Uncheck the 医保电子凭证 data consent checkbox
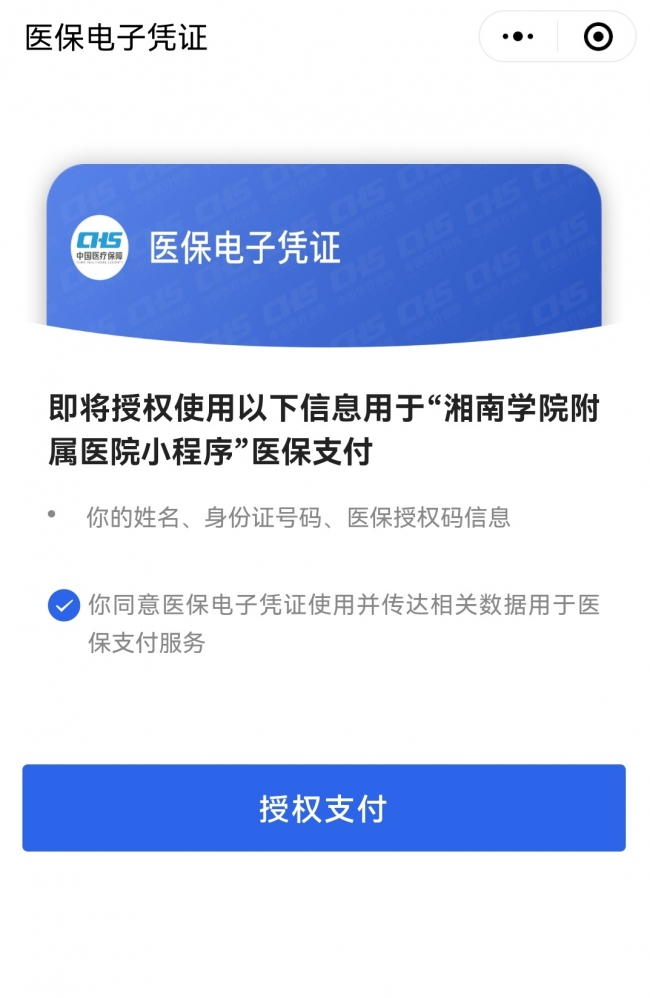 click(x=64, y=606)
